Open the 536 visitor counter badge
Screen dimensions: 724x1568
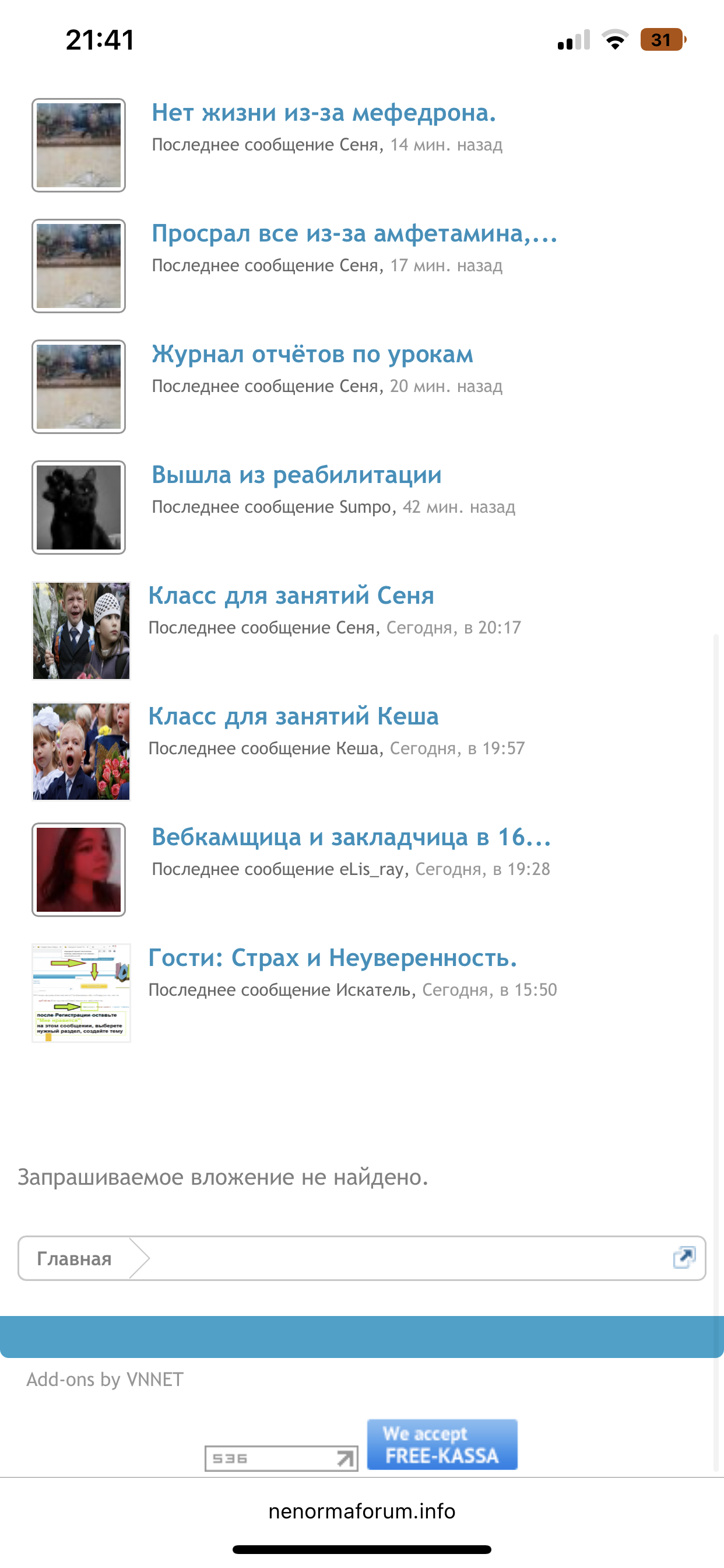[x=281, y=1458]
